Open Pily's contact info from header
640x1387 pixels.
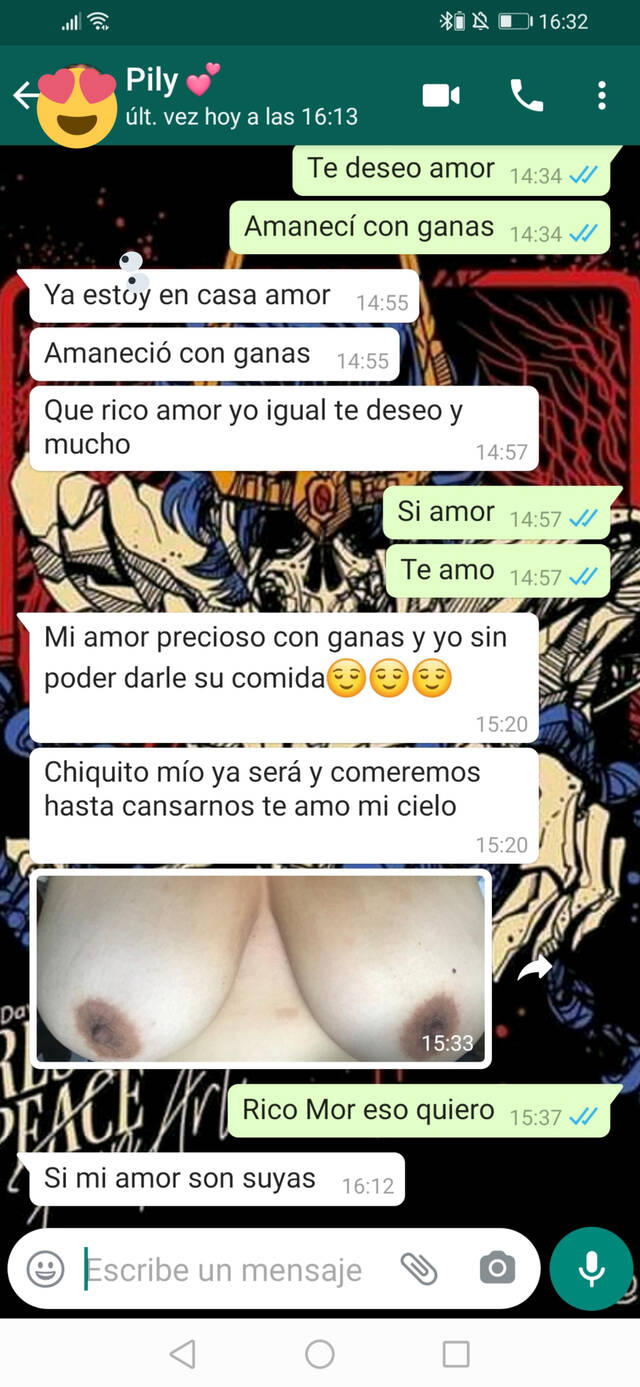coord(240,96)
